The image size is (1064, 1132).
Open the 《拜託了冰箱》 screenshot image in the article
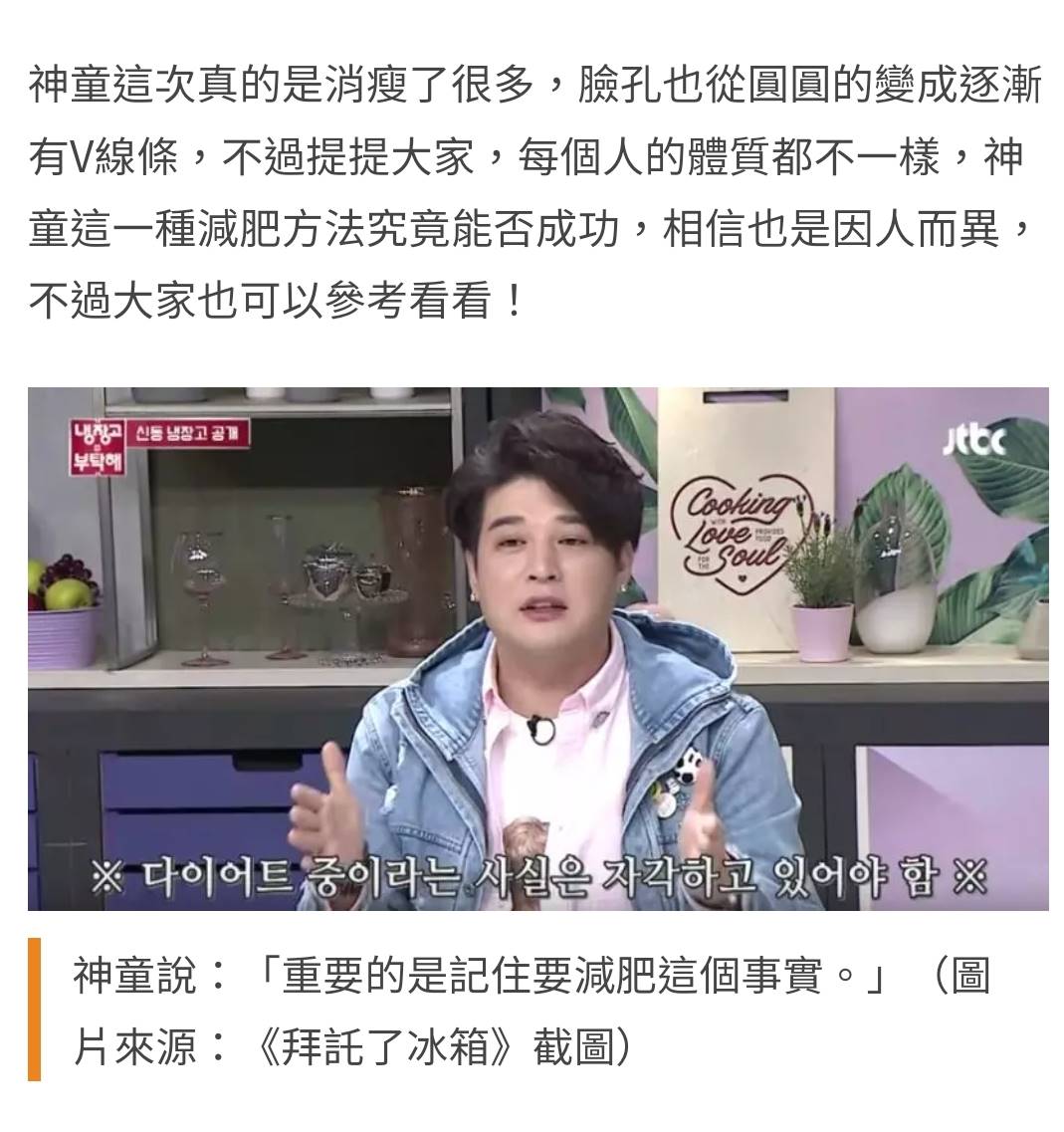click(x=537, y=648)
